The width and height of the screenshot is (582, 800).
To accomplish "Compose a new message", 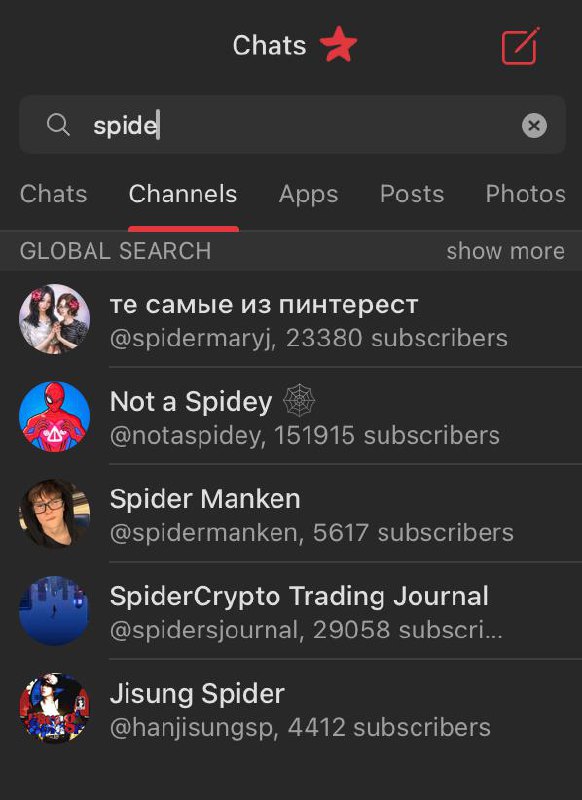I will [520, 46].
